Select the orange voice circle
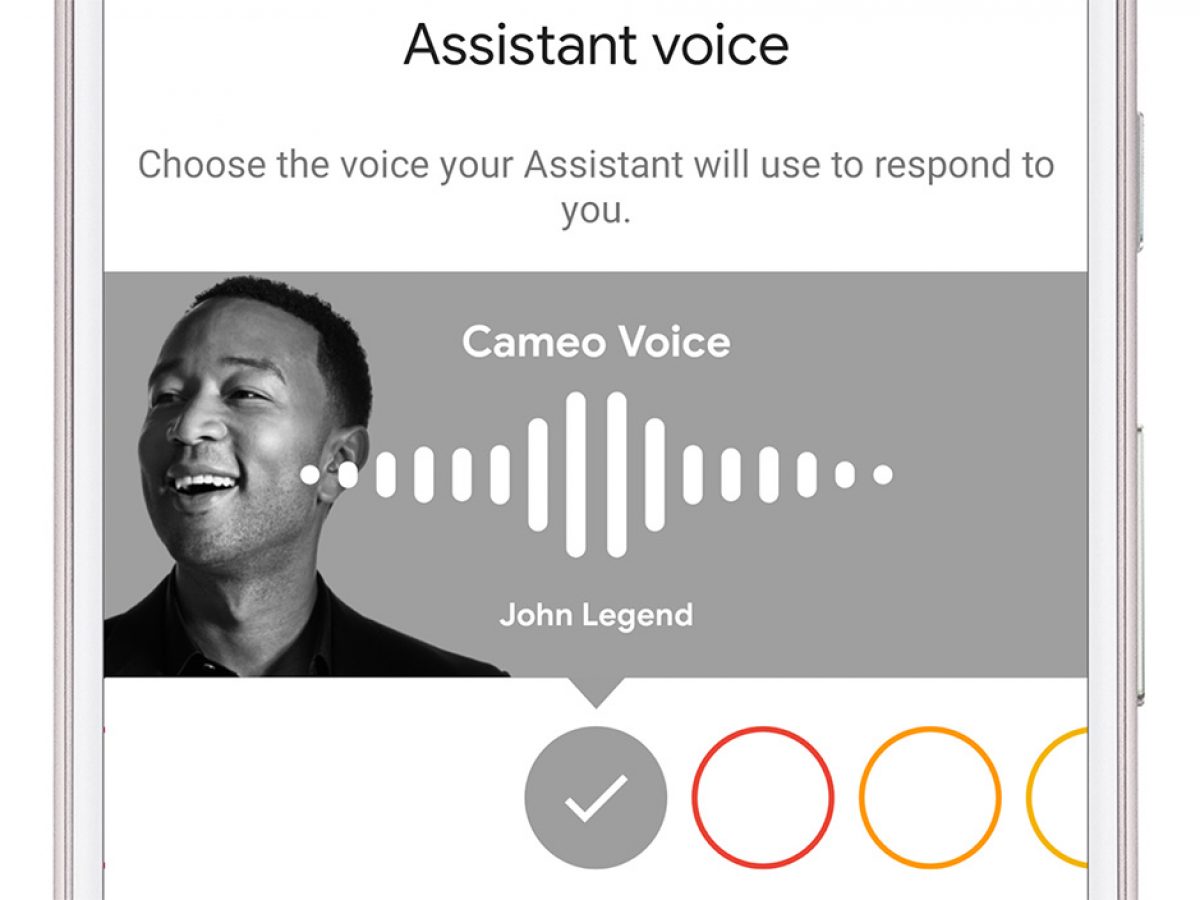1200x900 pixels. coord(930,797)
